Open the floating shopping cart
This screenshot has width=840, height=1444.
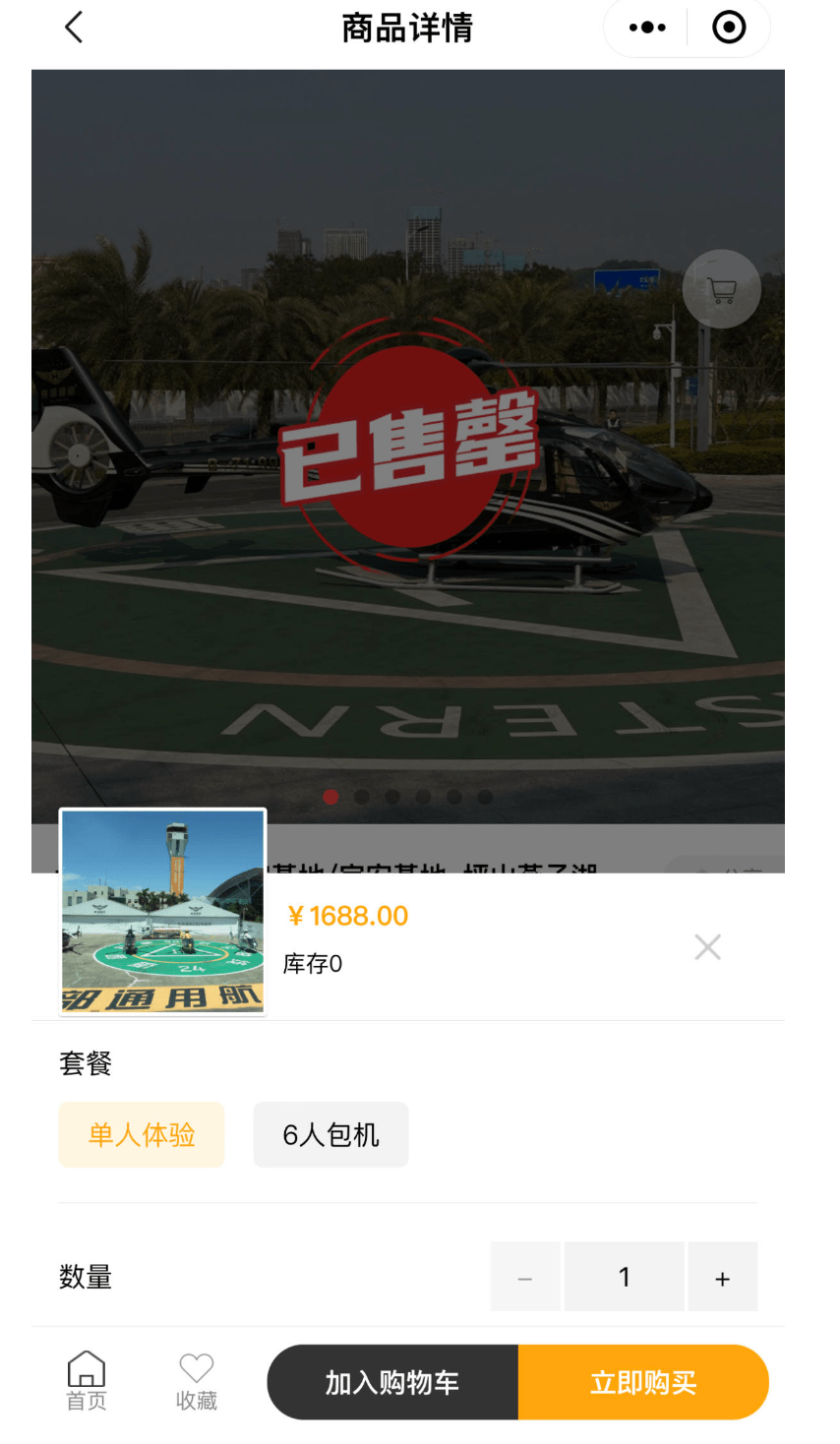[721, 289]
